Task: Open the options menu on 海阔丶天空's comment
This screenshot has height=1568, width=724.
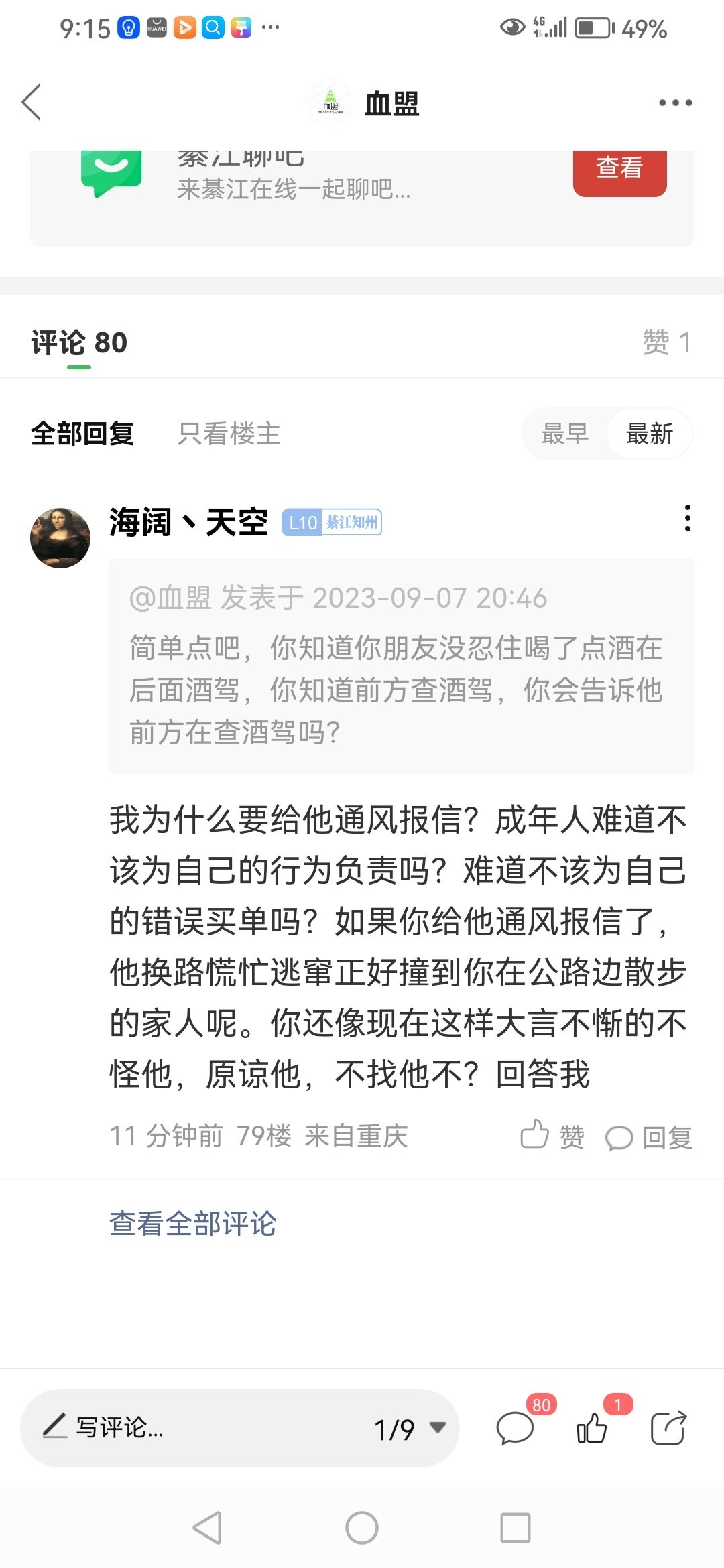Action: 687,519
